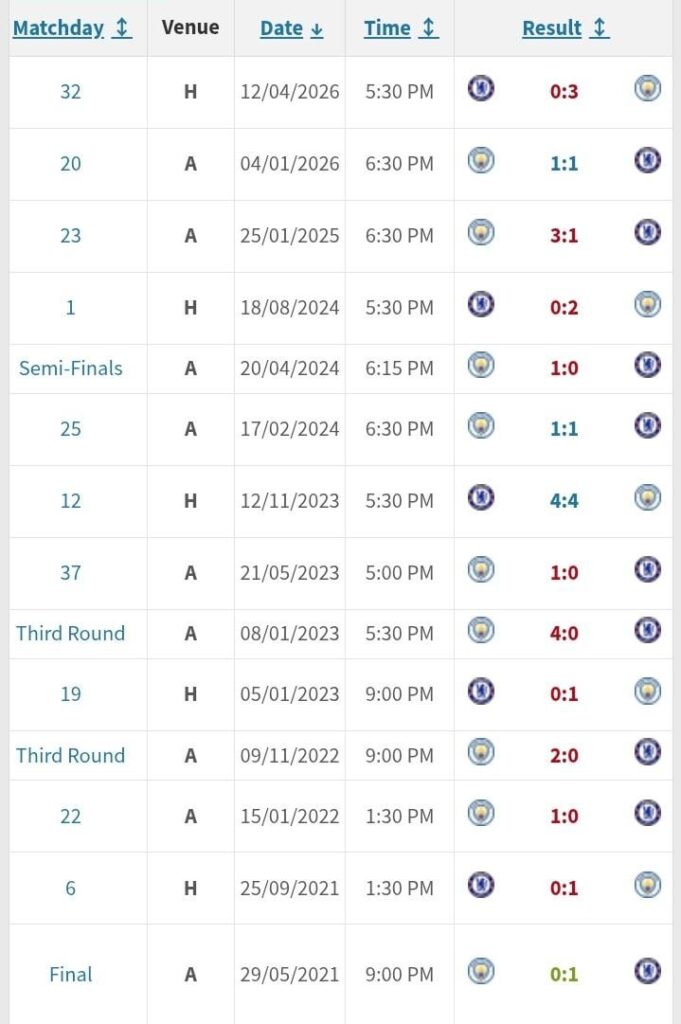681x1024 pixels.
Task: Open the Final link from 29/05/2021
Action: point(70,974)
